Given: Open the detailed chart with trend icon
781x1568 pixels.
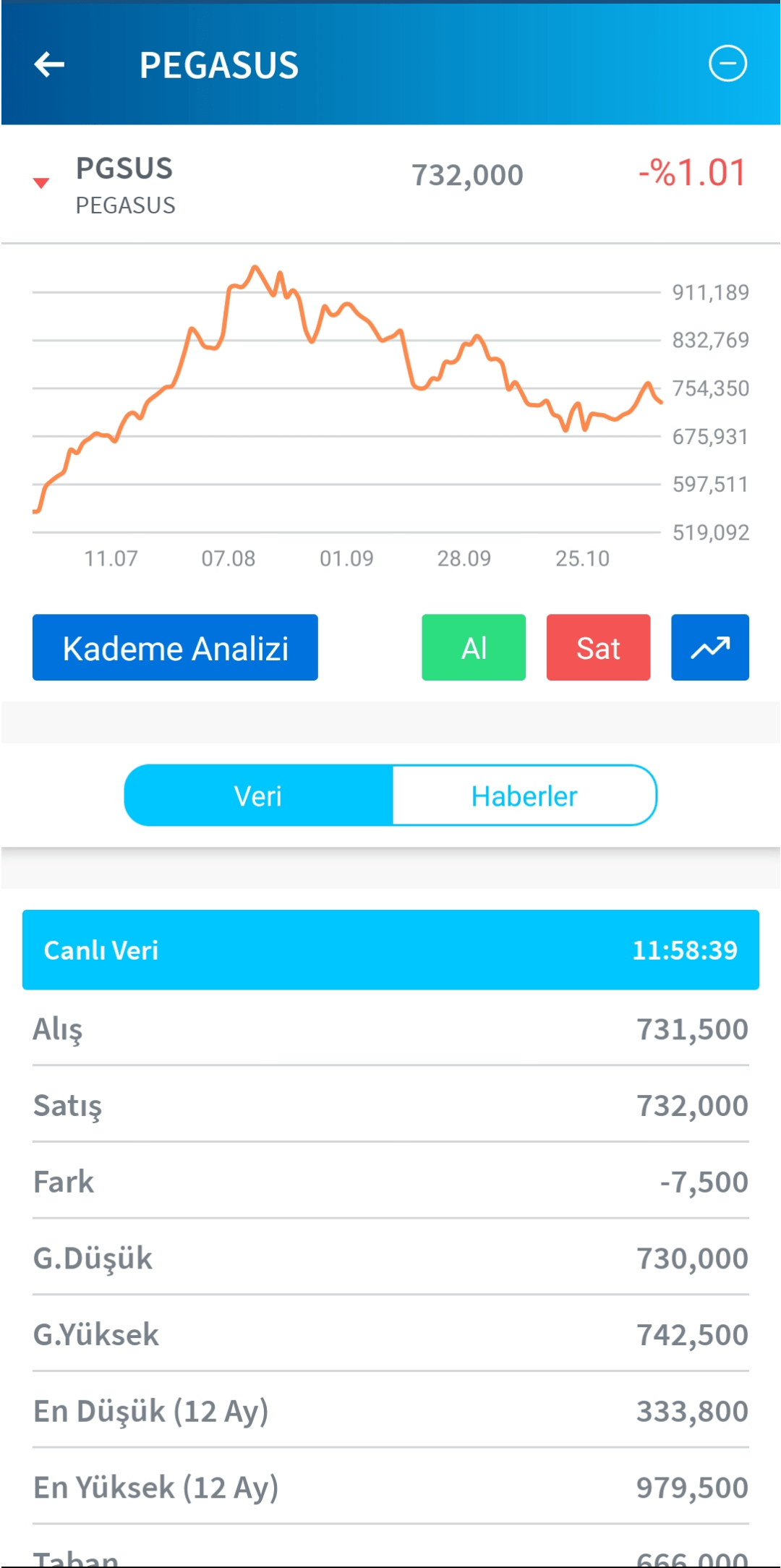Looking at the screenshot, I should pos(709,647).
